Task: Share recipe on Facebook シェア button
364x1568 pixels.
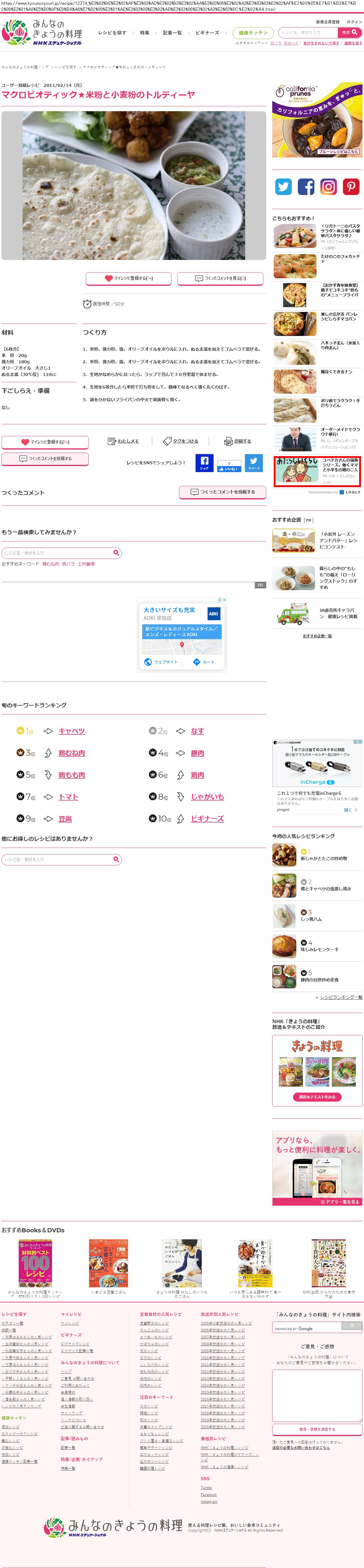Action: point(204,462)
